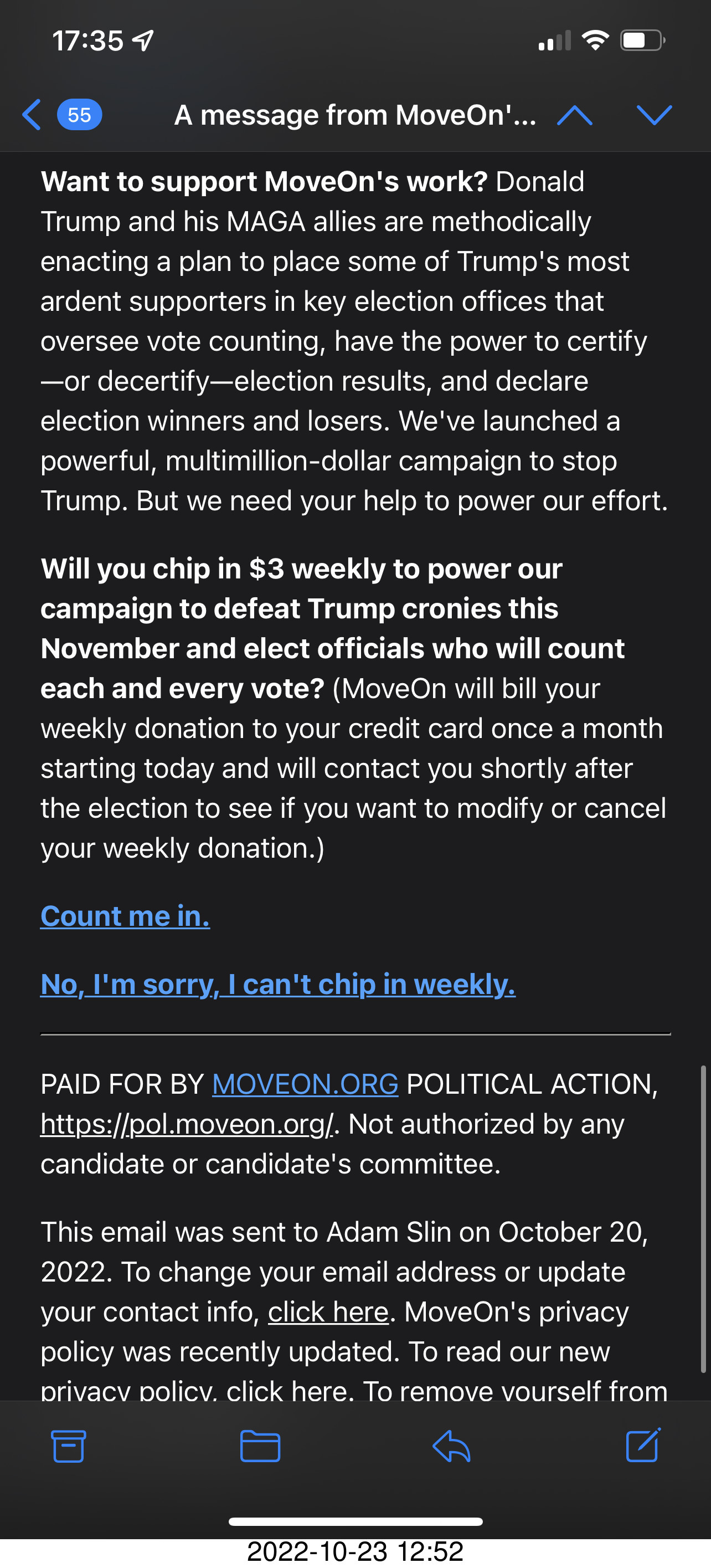Move this message to a folder
The height and width of the screenshot is (1568, 711).
click(260, 1446)
